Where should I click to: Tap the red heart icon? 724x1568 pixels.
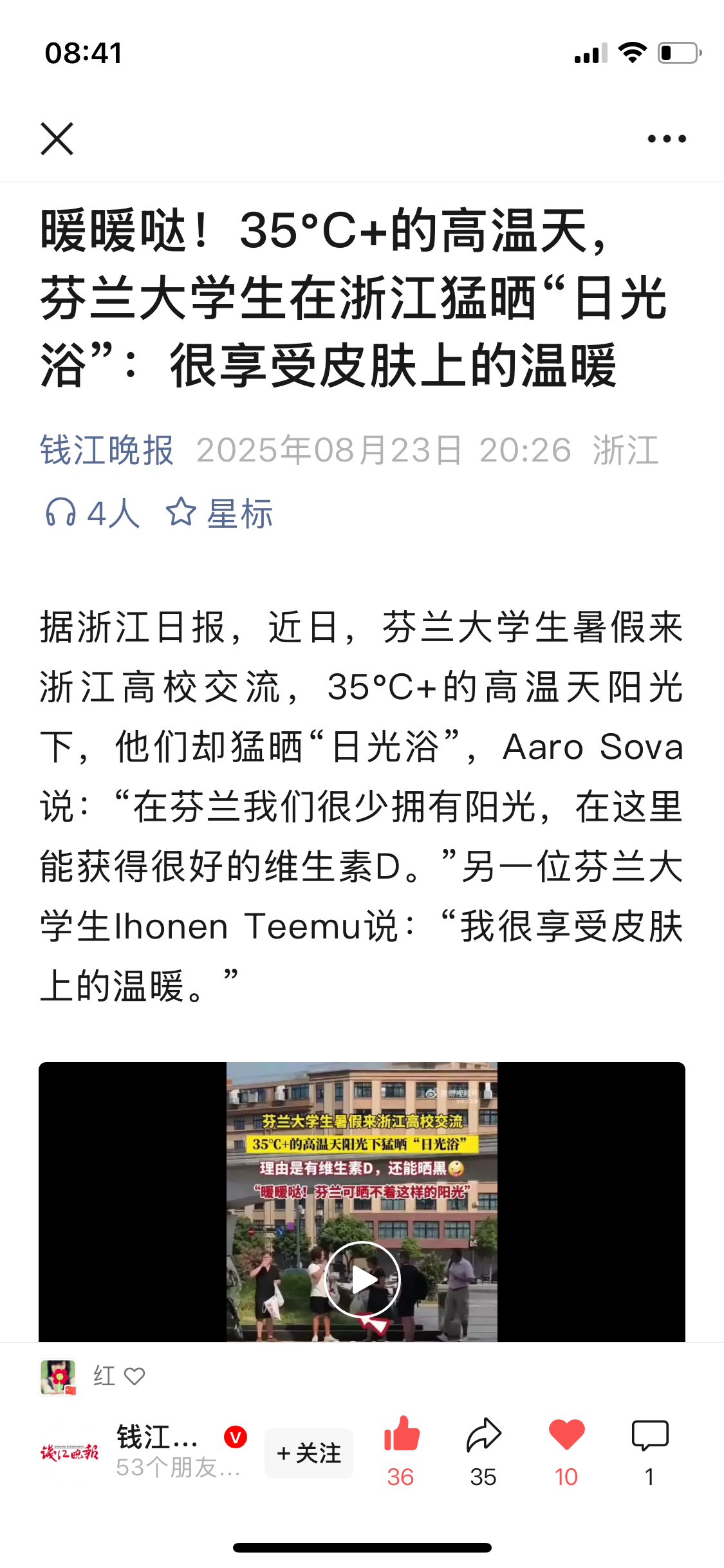tap(566, 1435)
